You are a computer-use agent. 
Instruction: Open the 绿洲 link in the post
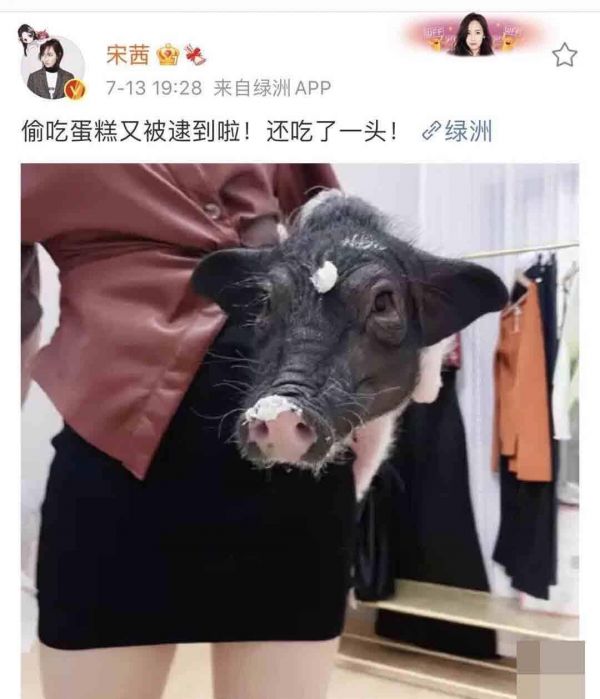(x=458, y=131)
